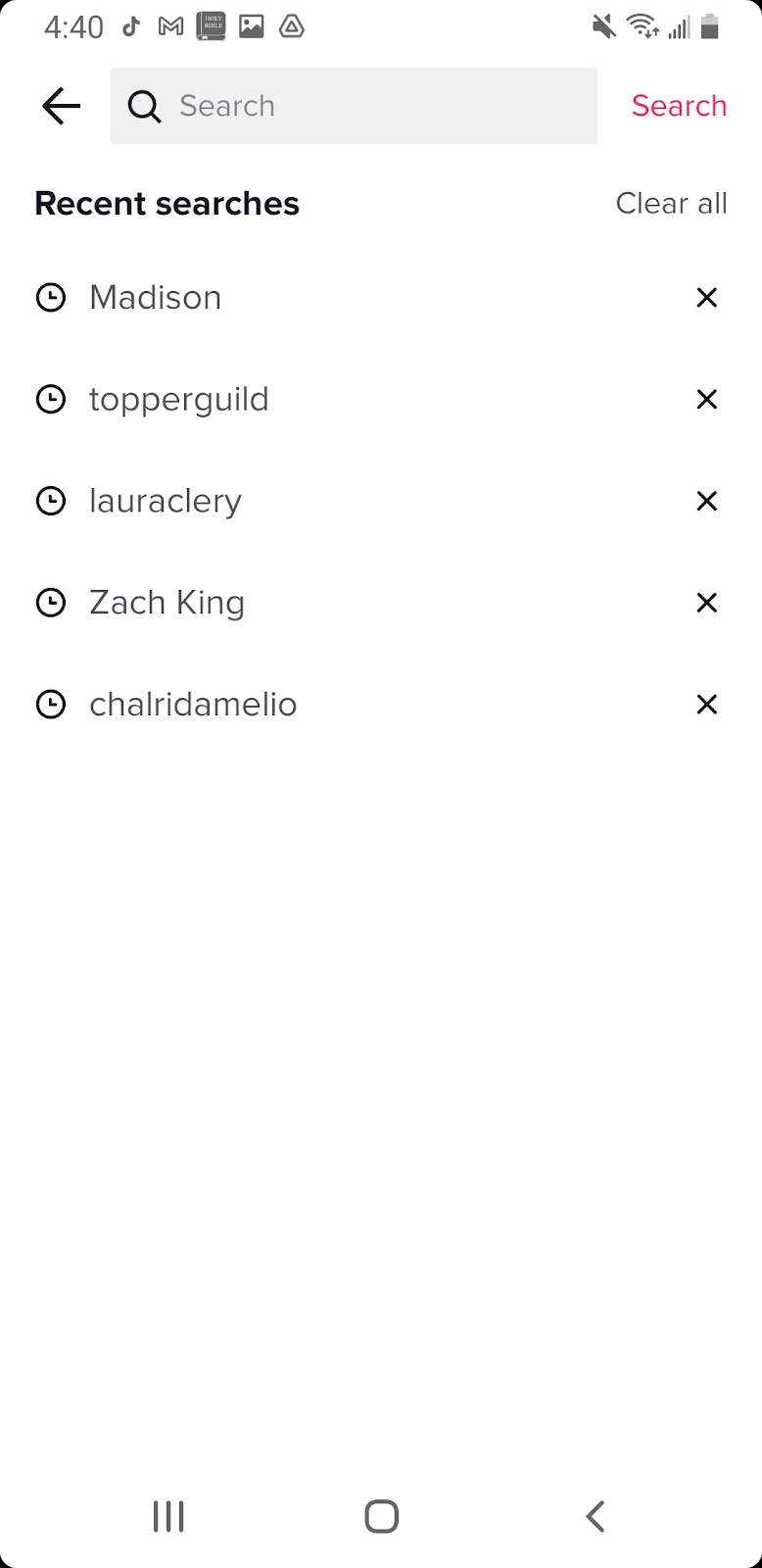Go back using the top arrow
The width and height of the screenshot is (762, 1568).
click(x=61, y=106)
